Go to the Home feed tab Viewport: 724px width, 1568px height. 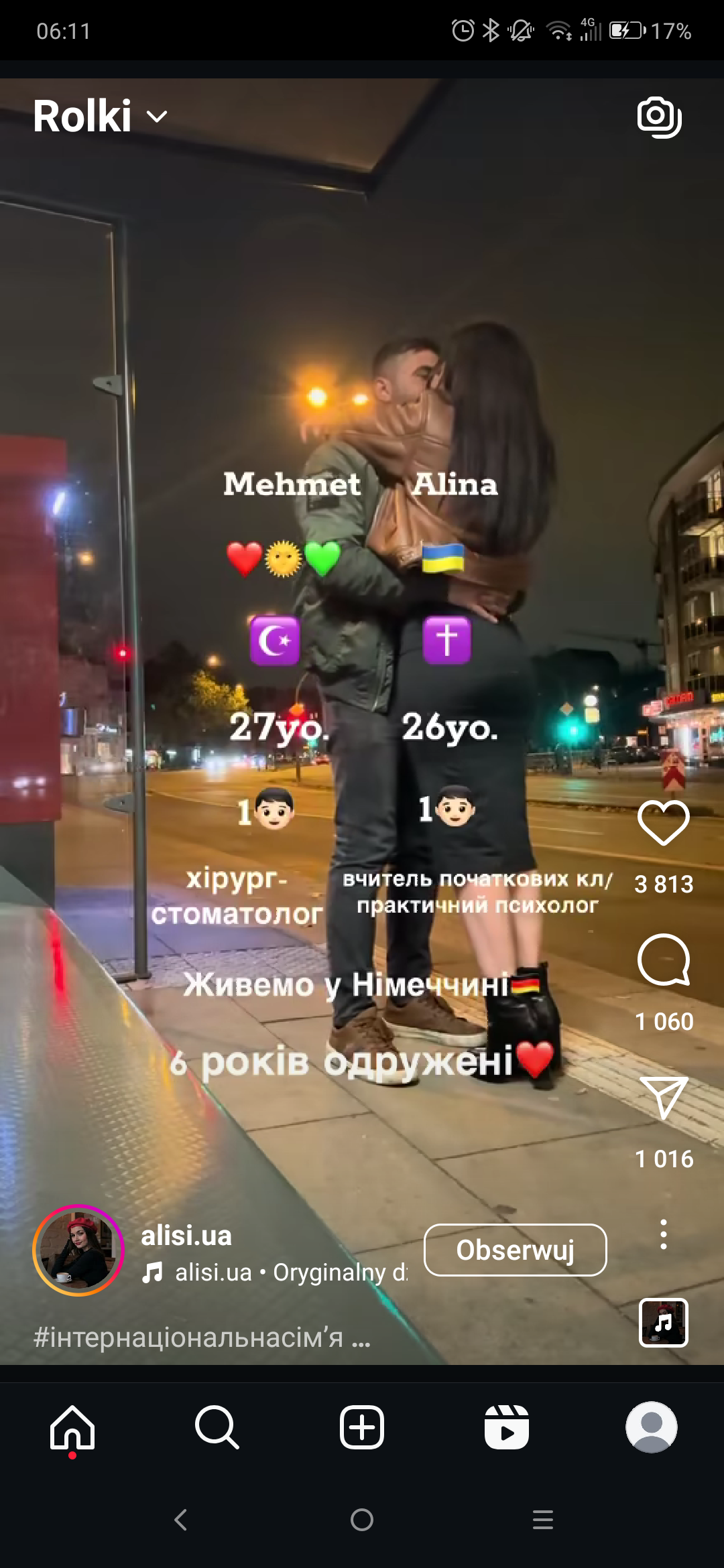click(x=72, y=1427)
